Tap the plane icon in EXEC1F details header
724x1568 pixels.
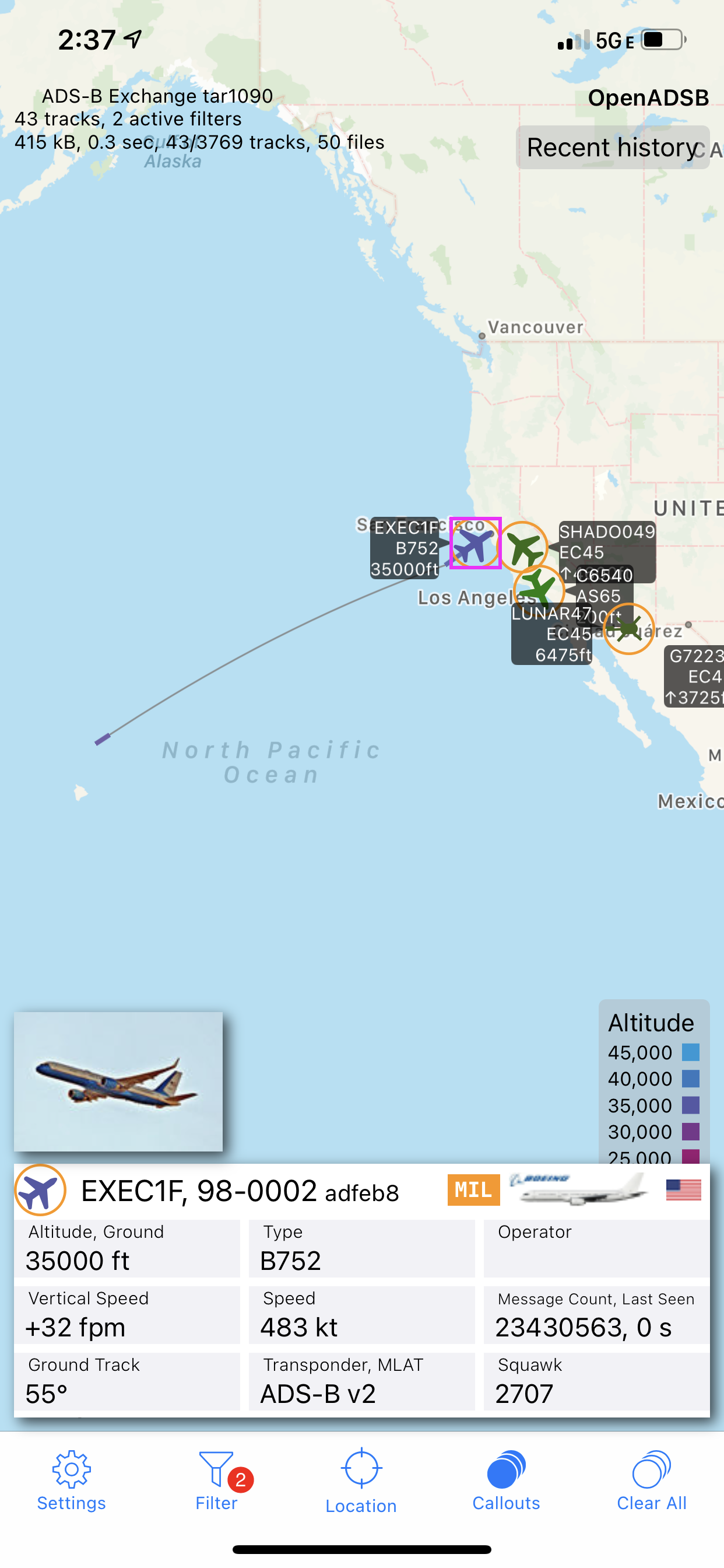click(40, 1190)
